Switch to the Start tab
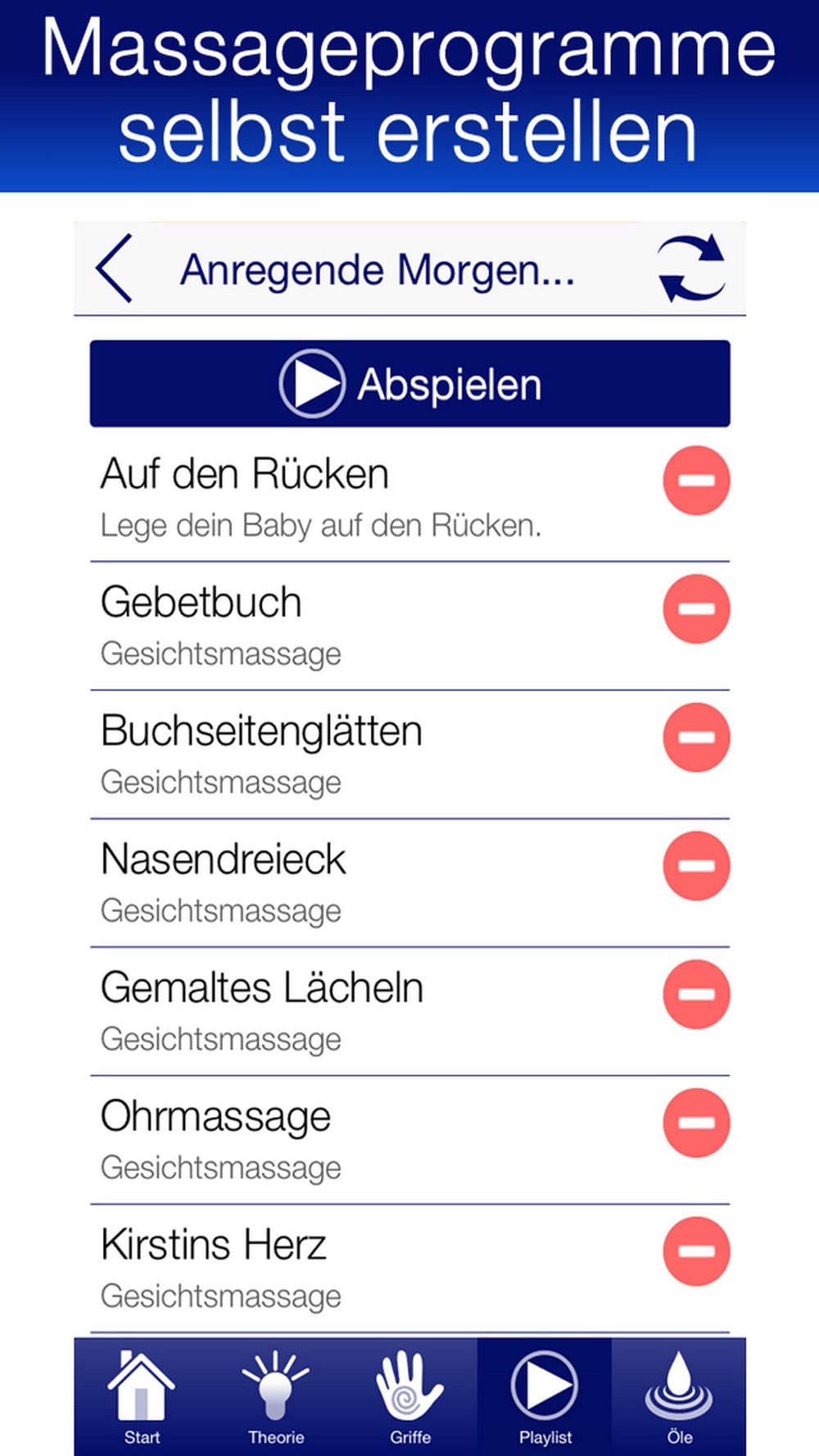Image resolution: width=819 pixels, height=1456 pixels. click(x=142, y=1397)
